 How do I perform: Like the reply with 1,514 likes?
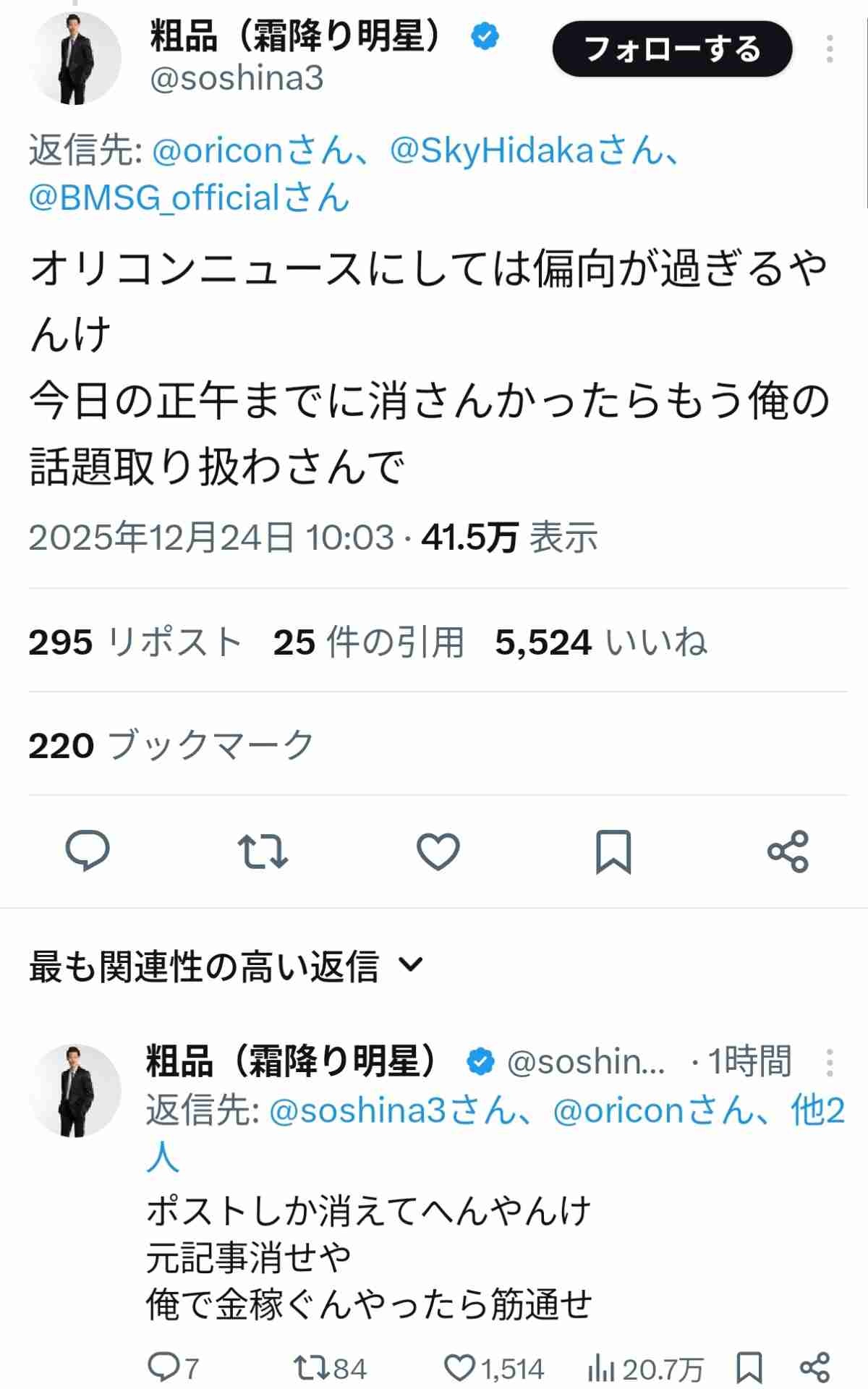(x=459, y=1368)
